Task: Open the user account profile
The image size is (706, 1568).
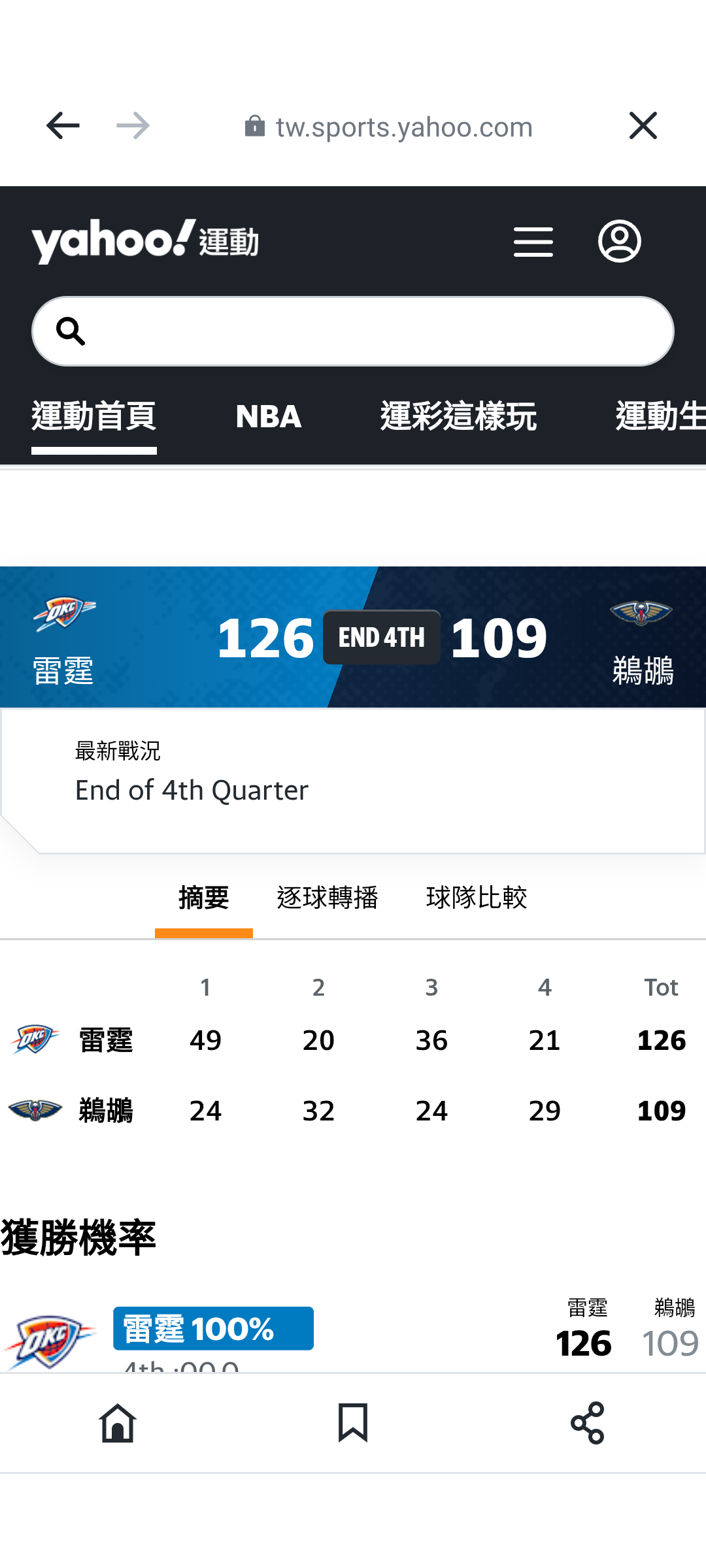Action: coord(619,242)
